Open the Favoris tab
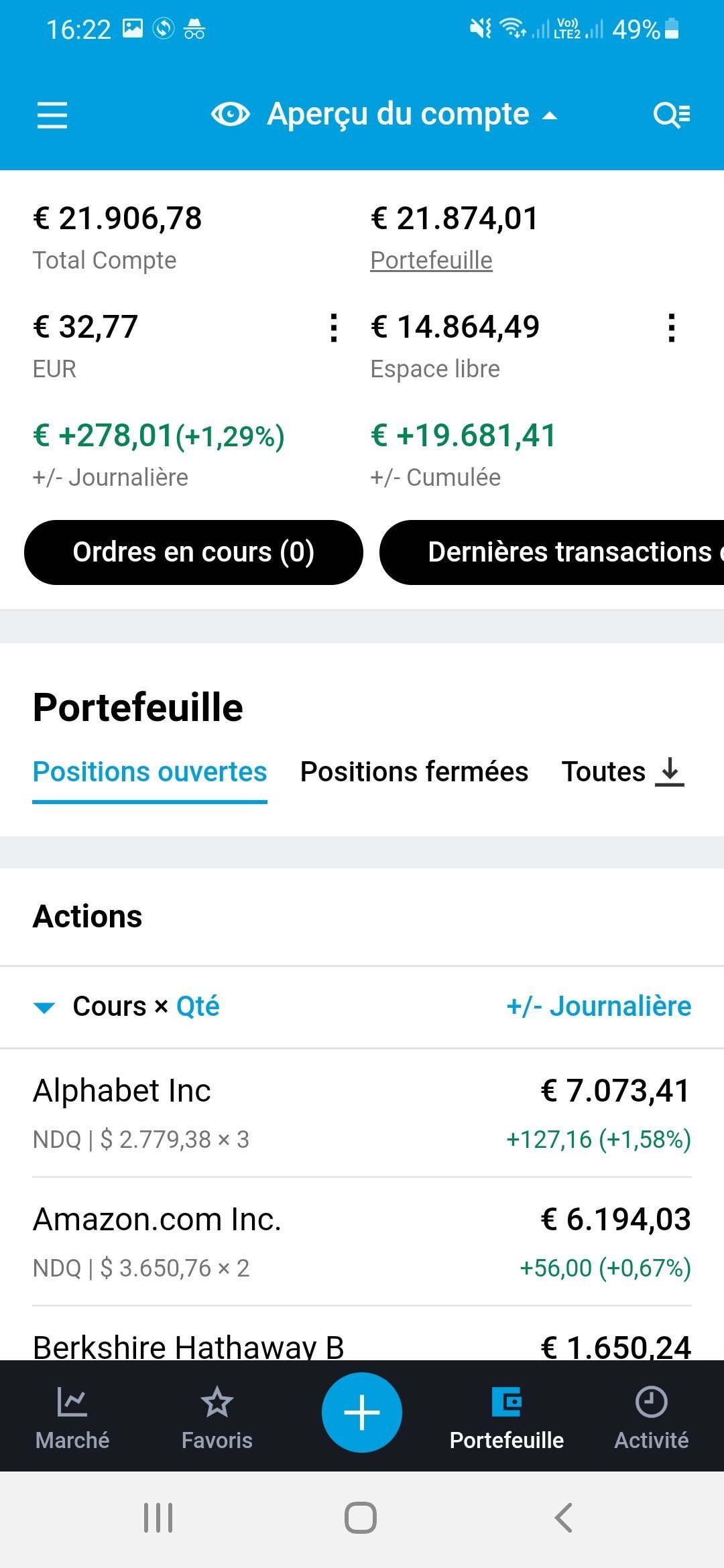 click(217, 1417)
